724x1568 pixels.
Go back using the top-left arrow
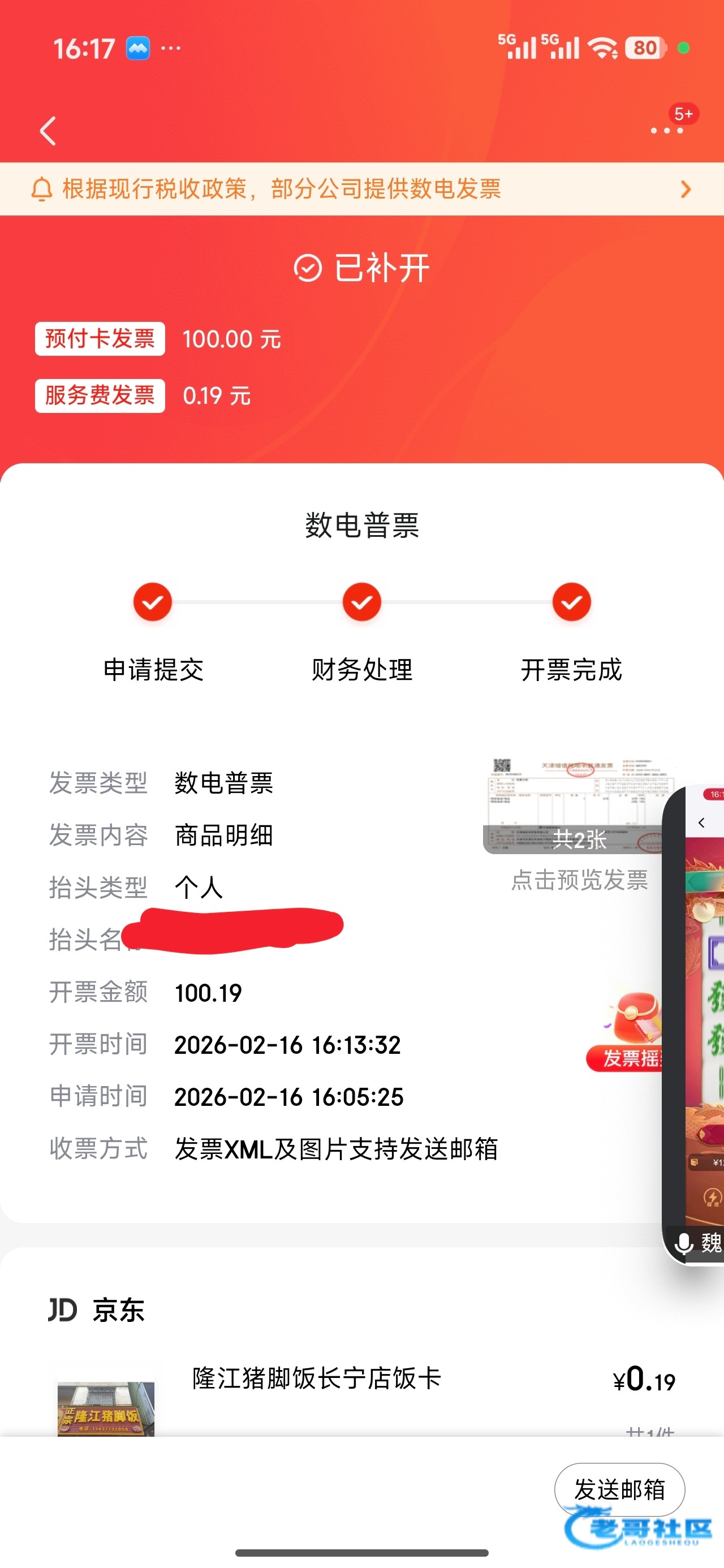(48, 131)
